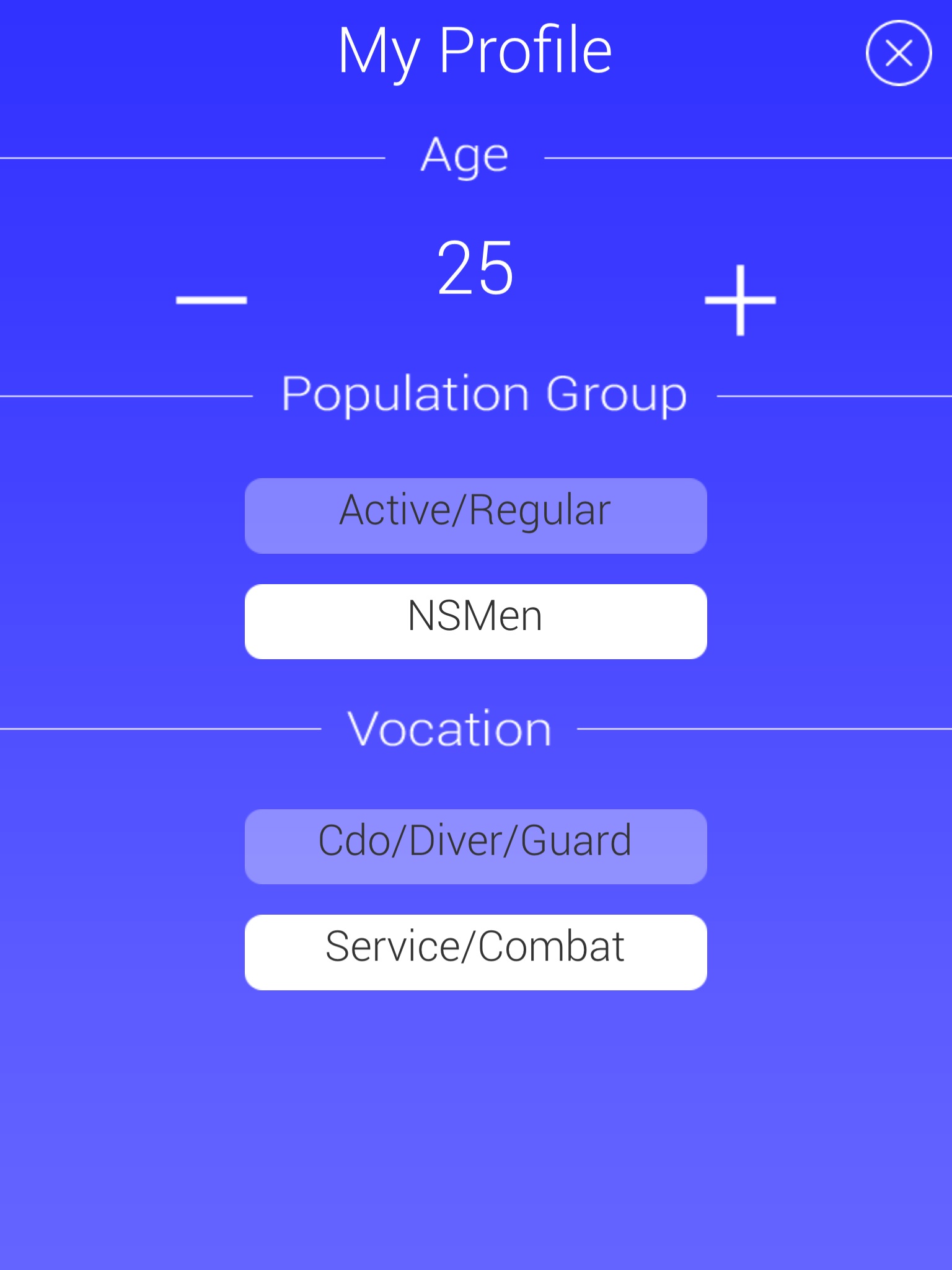Choose NSMen population group
The height and width of the screenshot is (1270, 952).
(475, 621)
